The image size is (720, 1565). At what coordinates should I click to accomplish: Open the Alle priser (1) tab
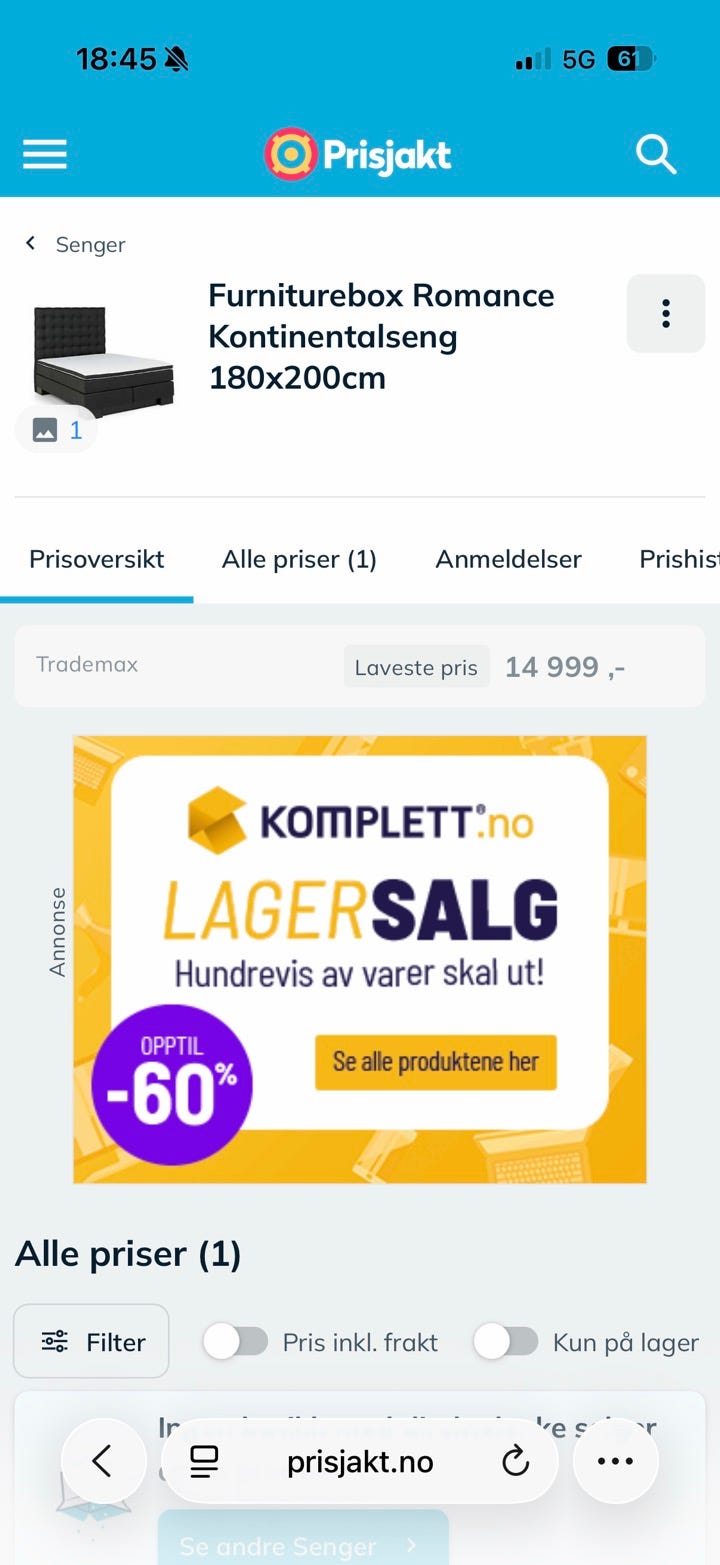[x=299, y=559]
